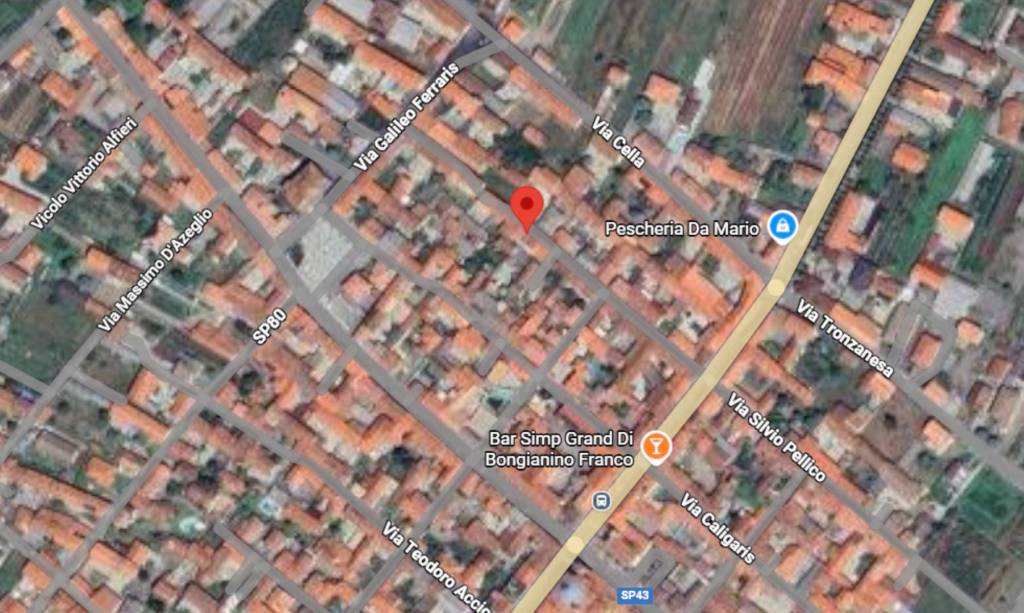1024x613 pixels.
Task: Tap the red location pin
Action: pyautogui.click(x=527, y=206)
